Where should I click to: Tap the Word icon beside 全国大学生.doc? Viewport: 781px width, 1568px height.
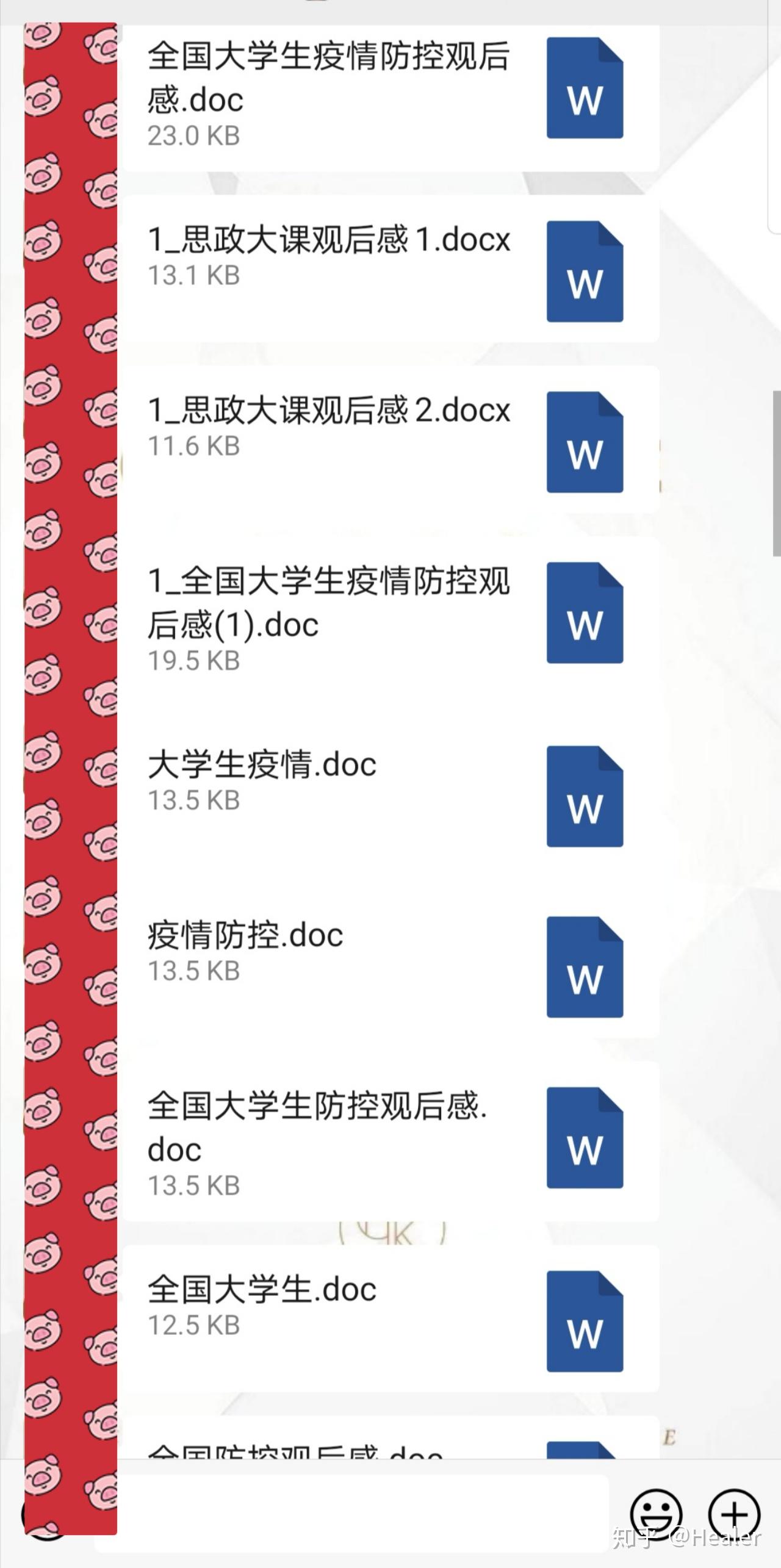coord(584,1321)
